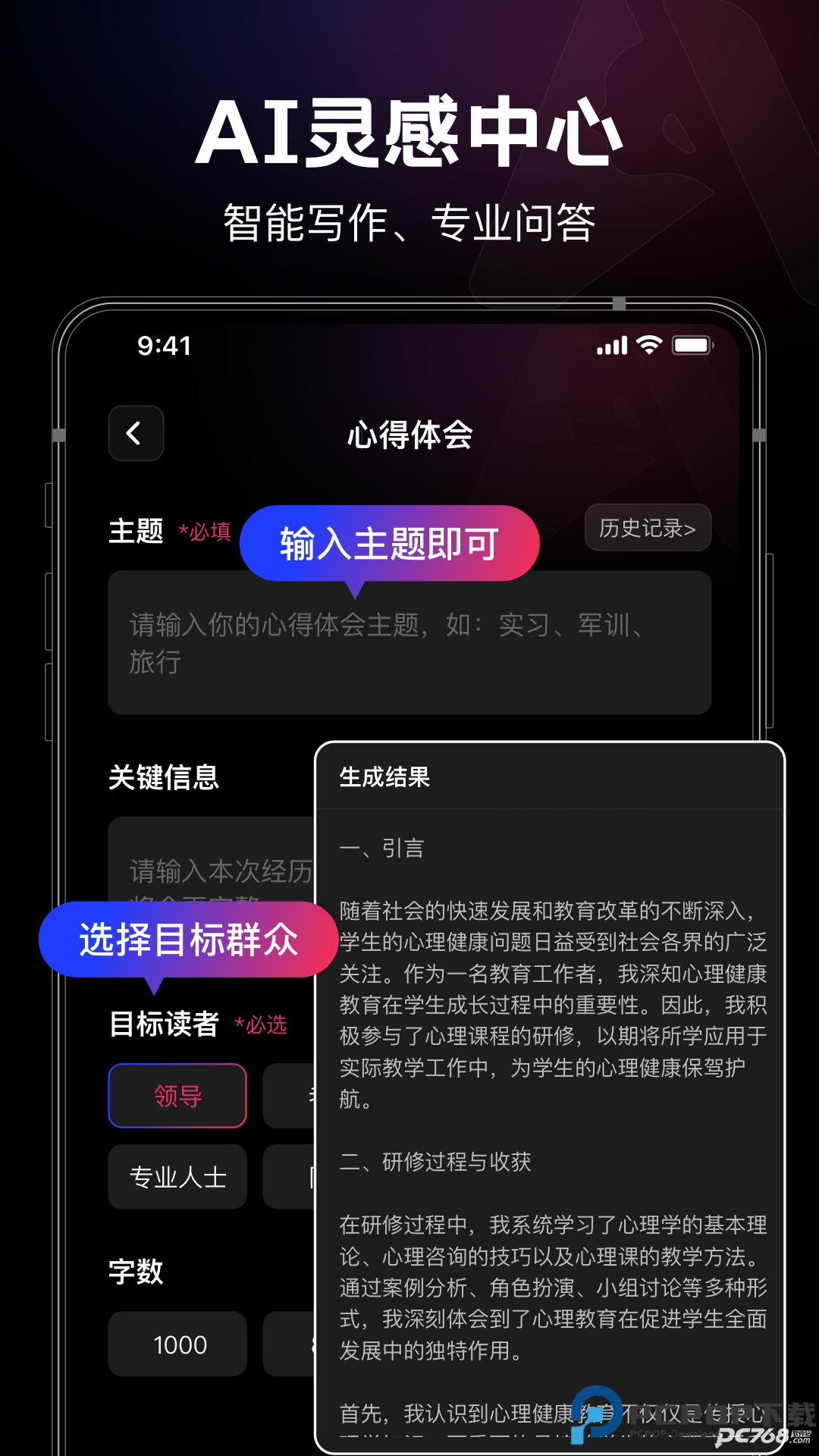Select 领导 as the target reader
Image resolution: width=819 pixels, height=1456 pixels.
(x=177, y=1096)
